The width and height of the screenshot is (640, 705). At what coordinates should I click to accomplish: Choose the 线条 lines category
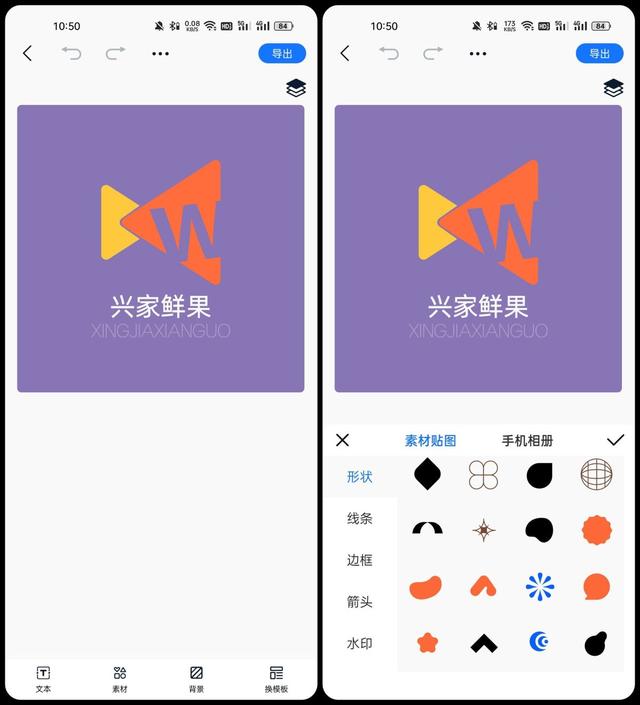(359, 518)
